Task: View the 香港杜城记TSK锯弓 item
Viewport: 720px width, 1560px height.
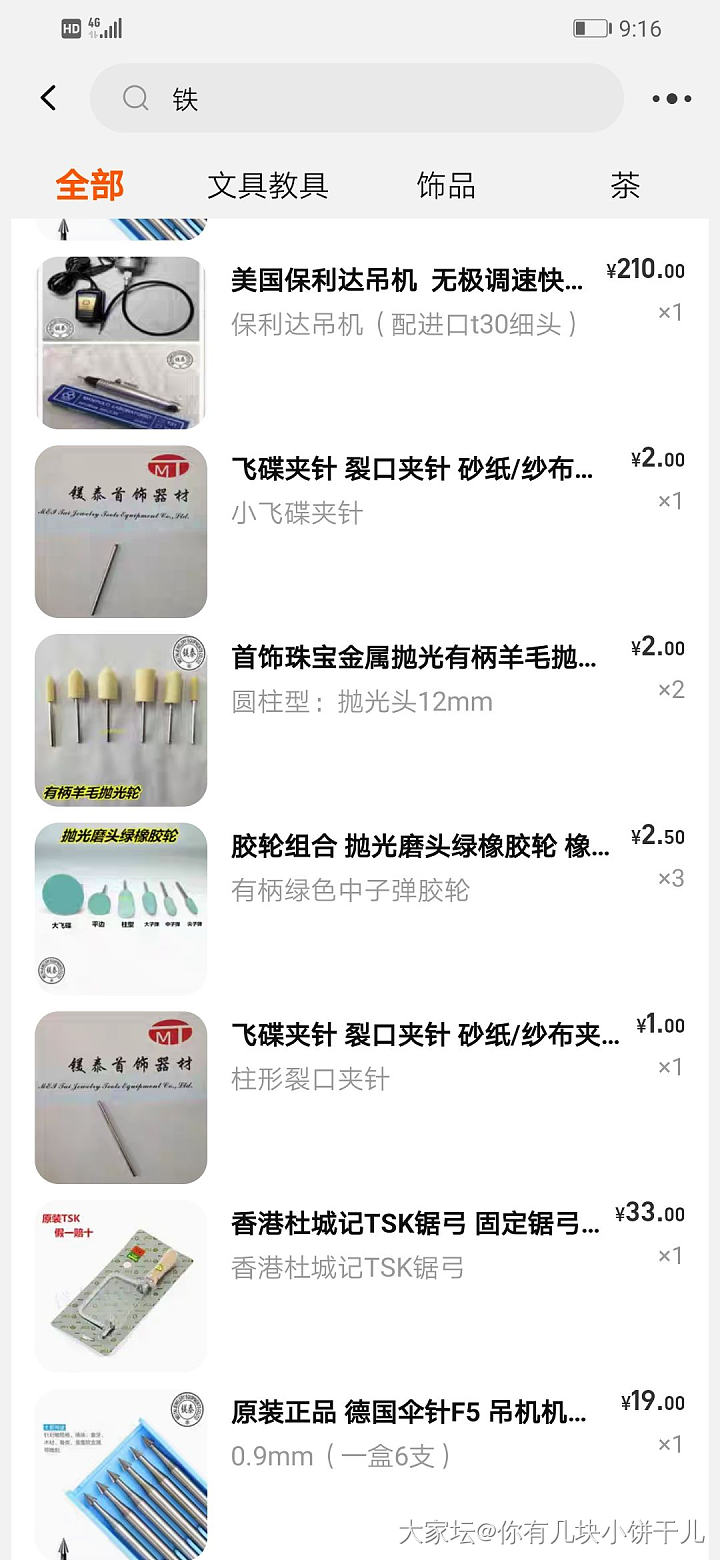Action: pos(415,1224)
